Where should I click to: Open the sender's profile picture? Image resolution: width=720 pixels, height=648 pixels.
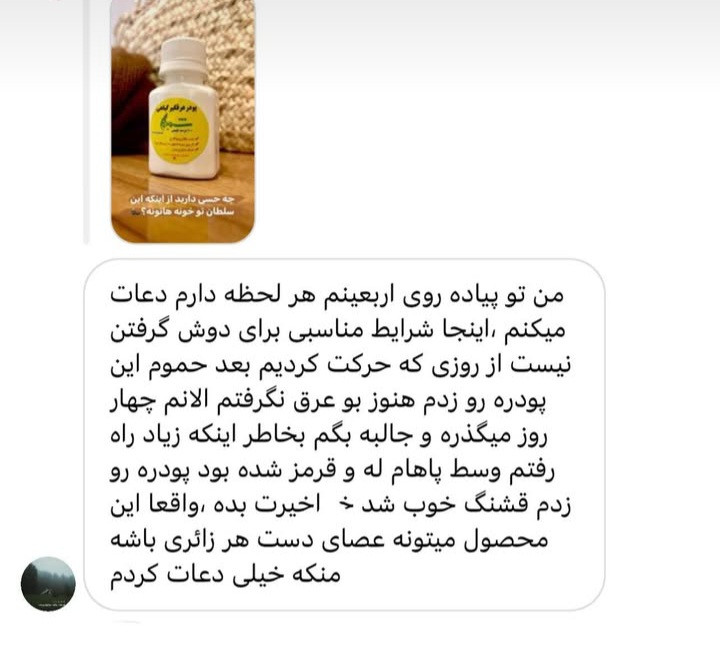[x=48, y=584]
